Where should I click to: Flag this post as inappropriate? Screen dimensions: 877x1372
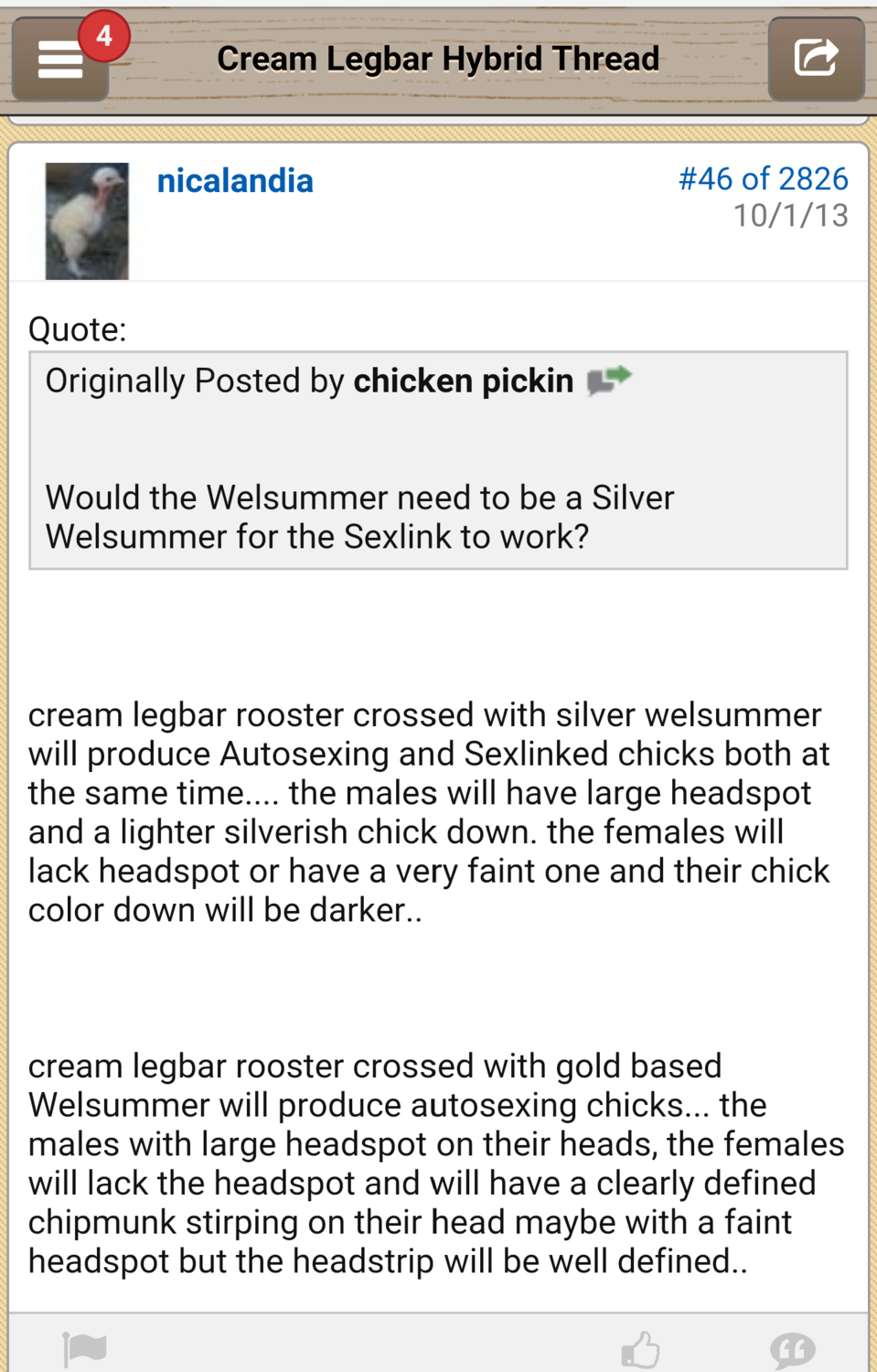(x=85, y=1348)
